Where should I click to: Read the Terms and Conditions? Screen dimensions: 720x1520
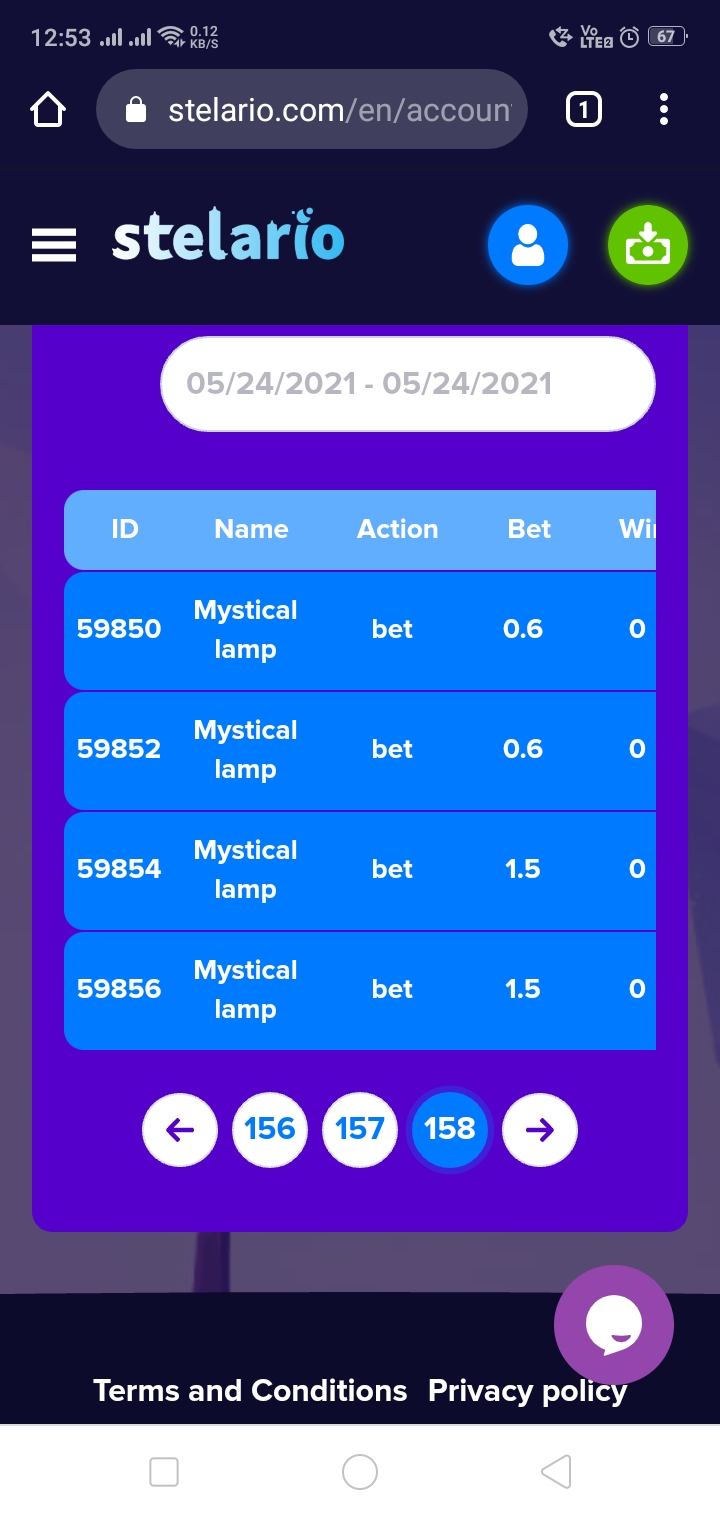[250, 1391]
